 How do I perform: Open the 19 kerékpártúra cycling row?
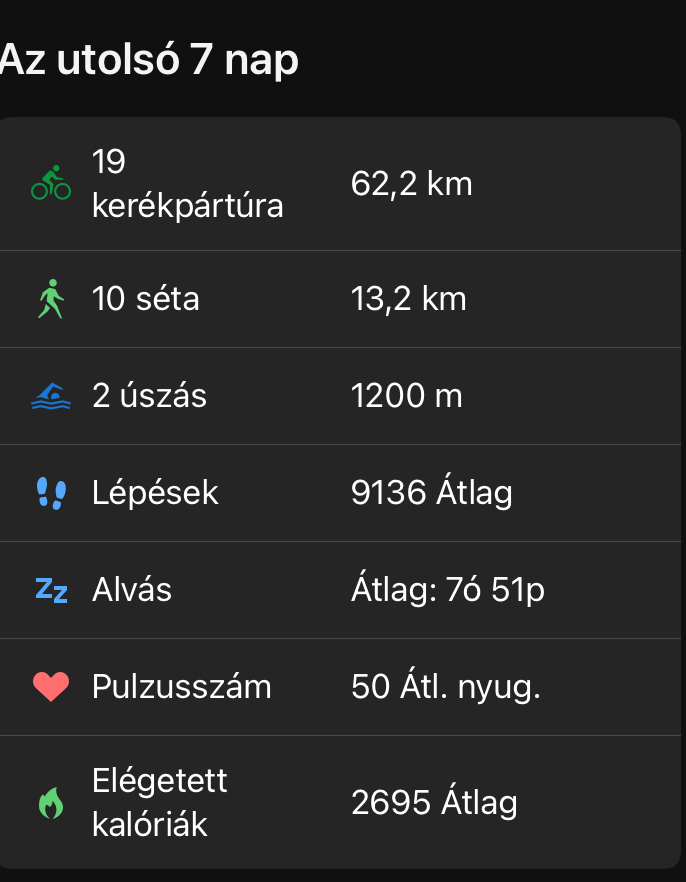(x=340, y=184)
